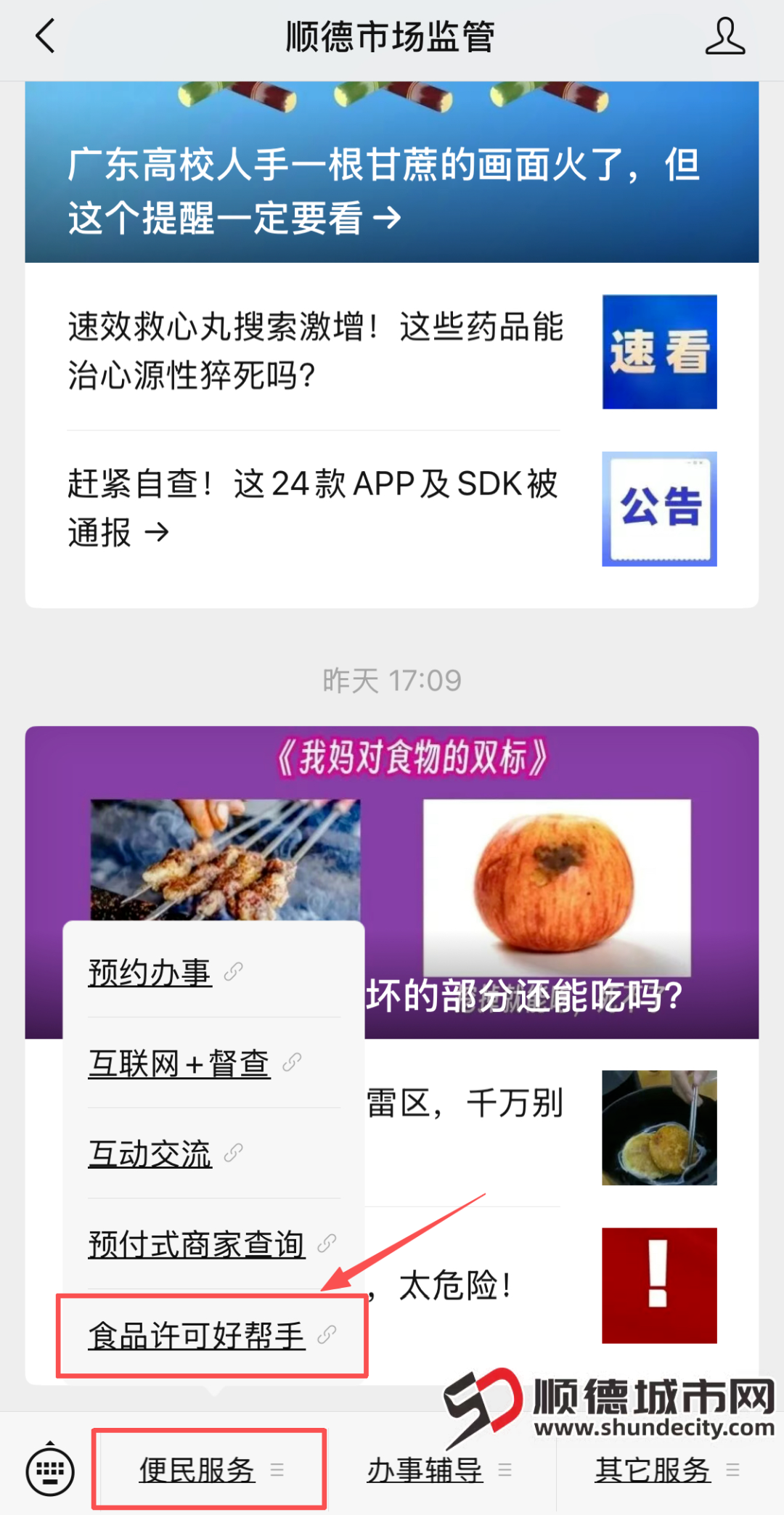Viewport: 784px width, 1515px height.
Task: Read the 速效救心丸 article
Action: 316,351
